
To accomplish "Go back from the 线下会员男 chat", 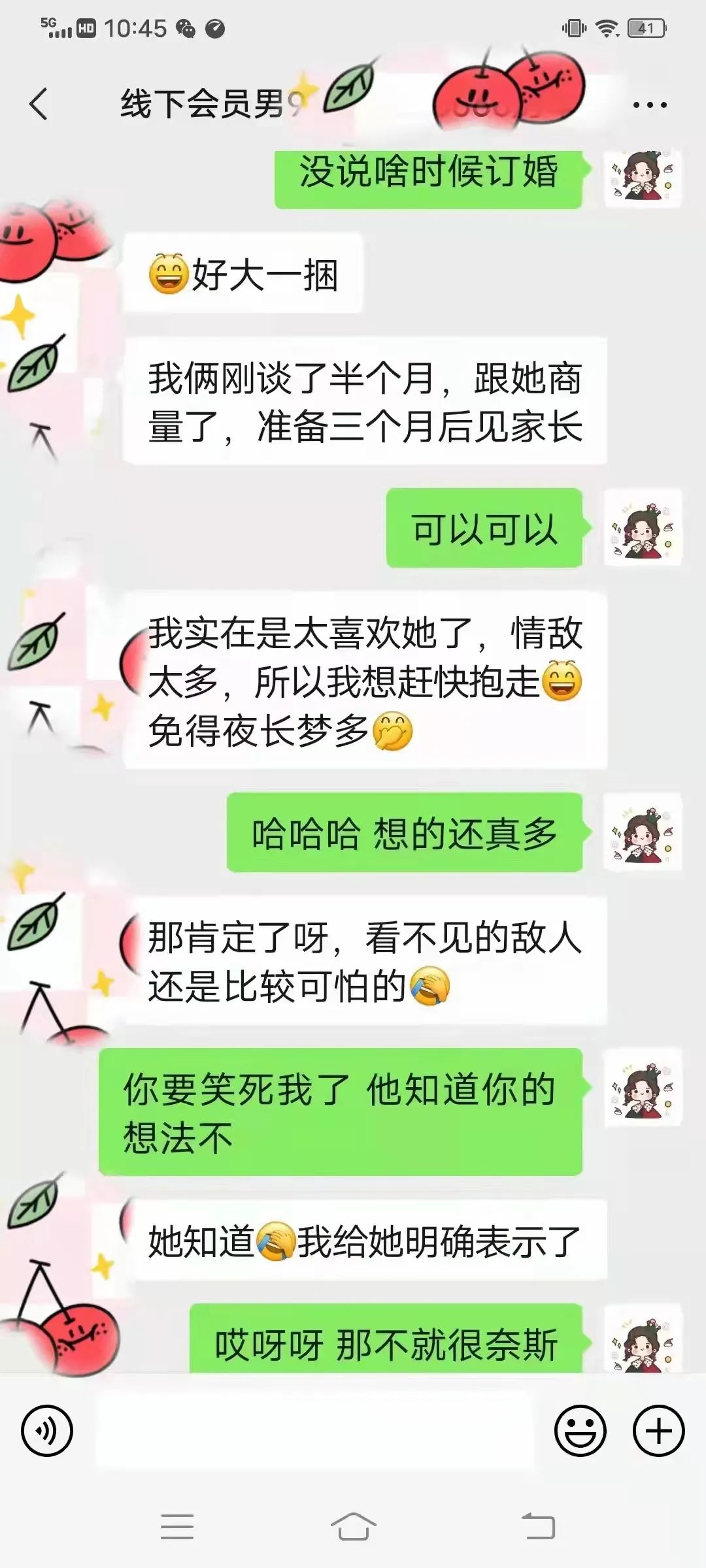I will 39,105.
